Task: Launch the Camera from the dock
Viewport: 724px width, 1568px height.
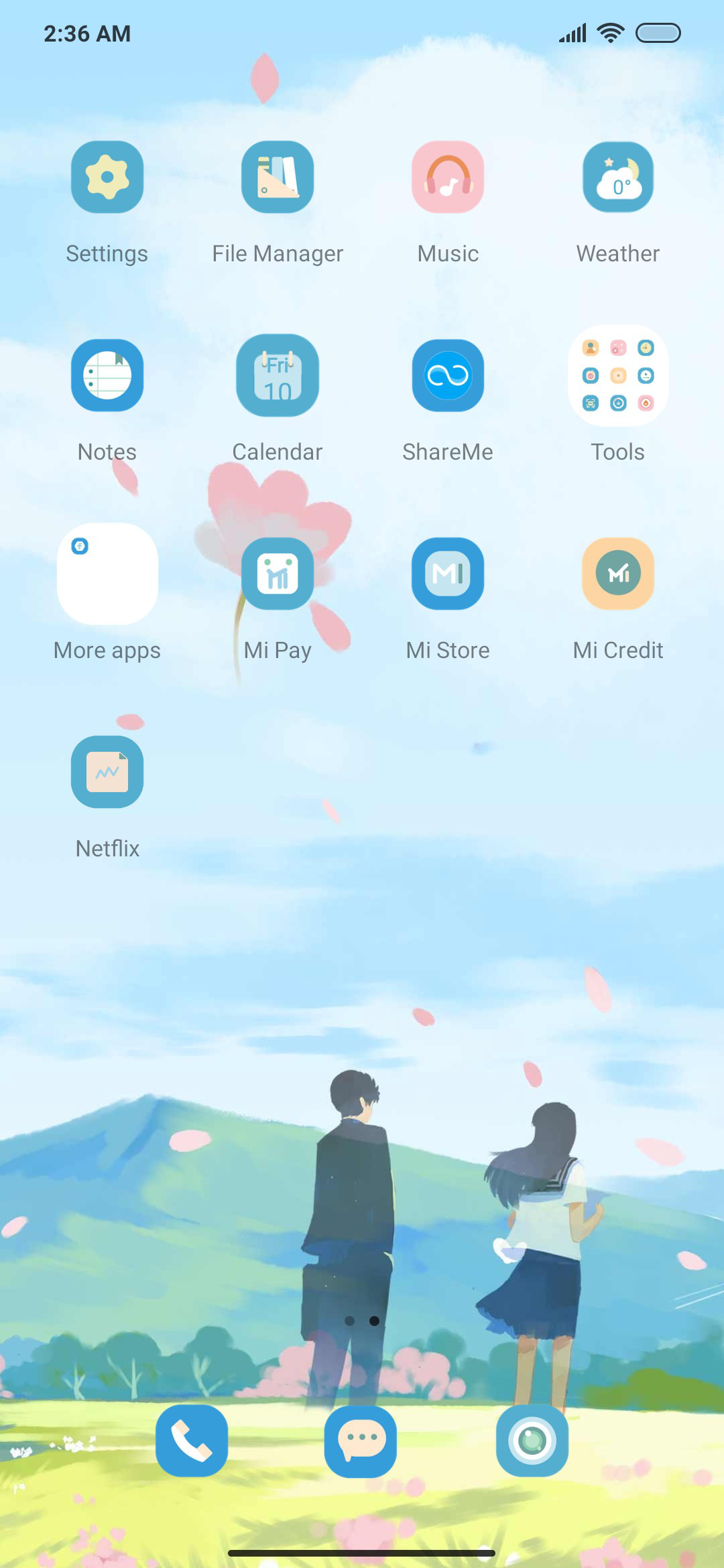Action: tap(532, 1441)
